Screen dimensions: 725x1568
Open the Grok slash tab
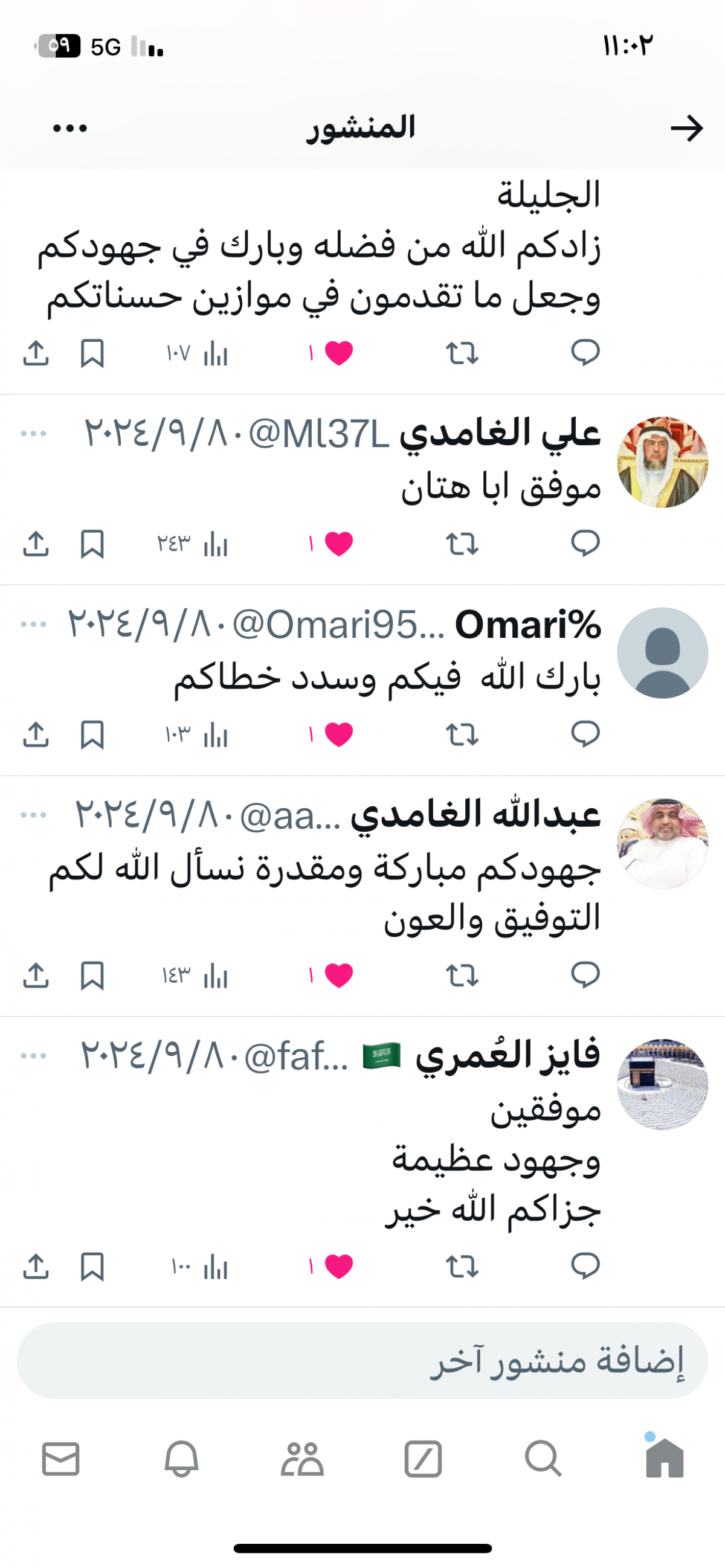[423, 1459]
